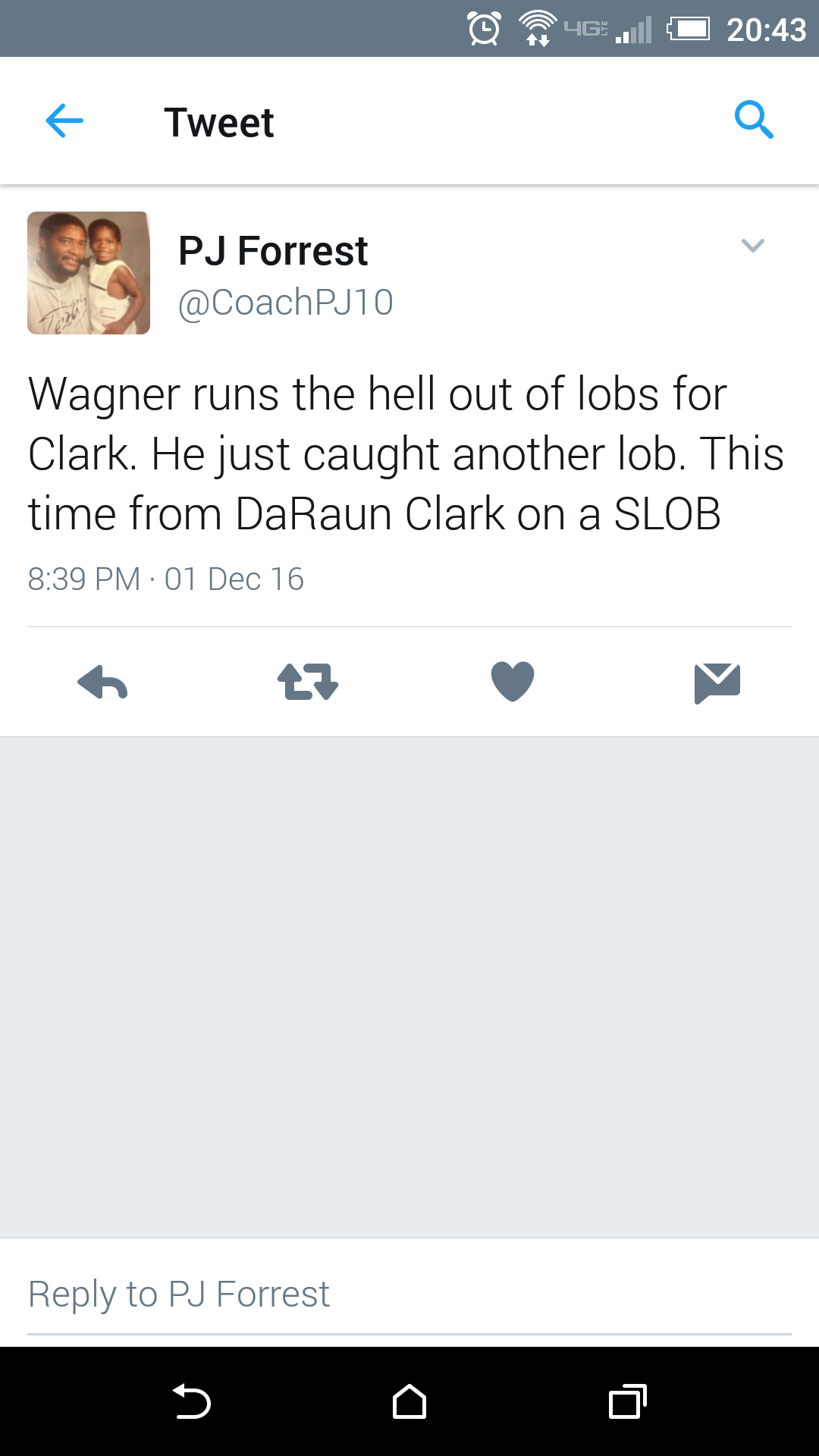
Task: Open the recent apps button
Action: pyautogui.click(x=628, y=1401)
